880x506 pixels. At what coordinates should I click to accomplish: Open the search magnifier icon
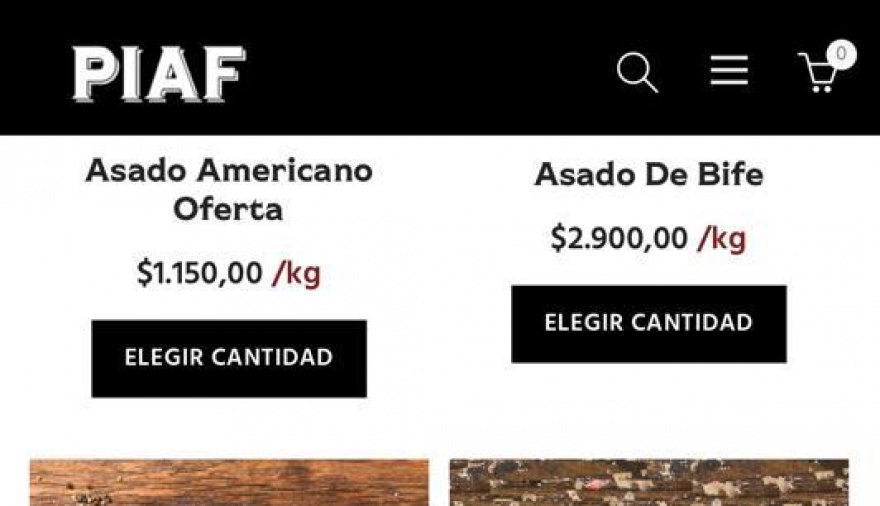coord(636,72)
